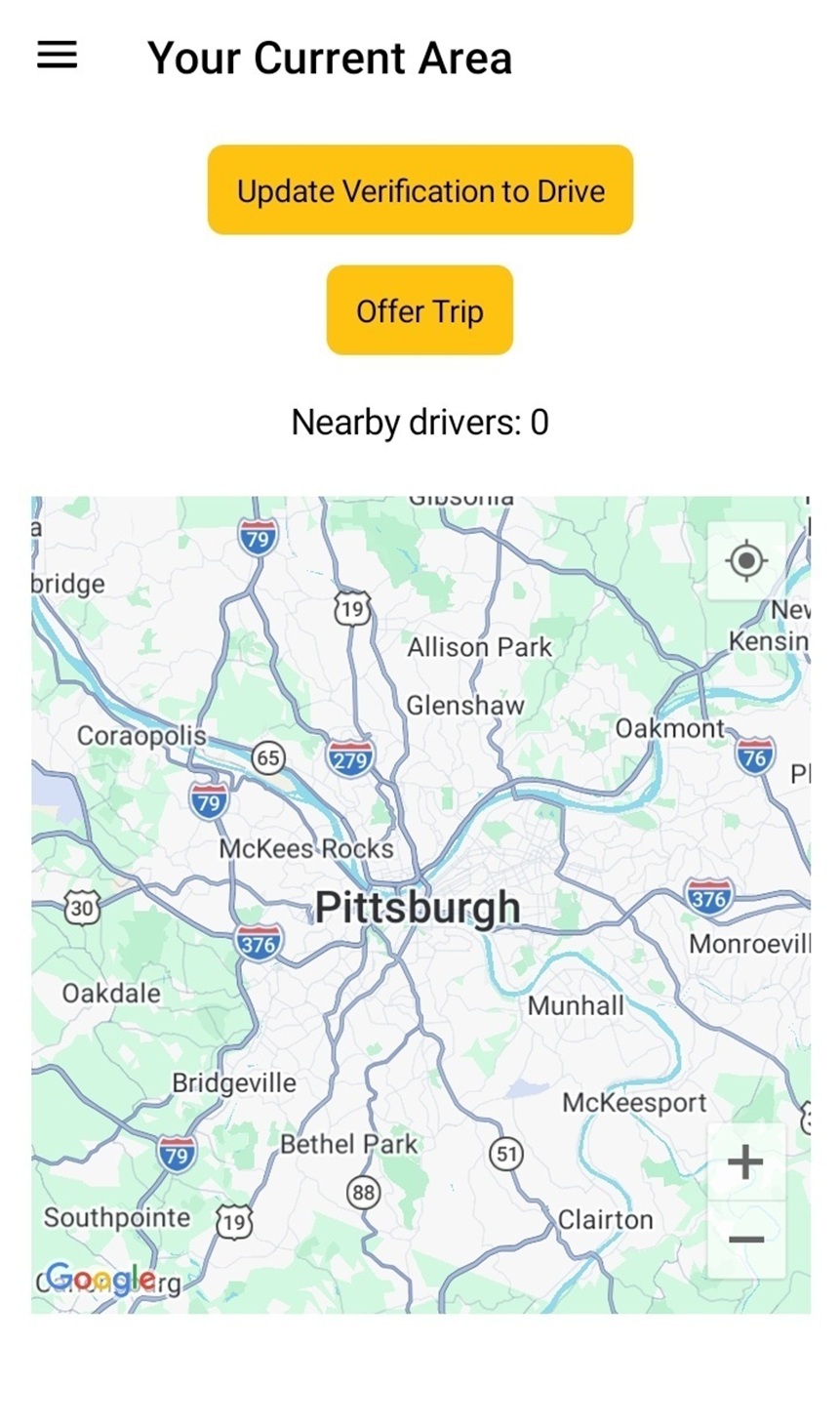The image size is (840, 1426).
Task: Click the Your Current Area title
Action: [331, 58]
